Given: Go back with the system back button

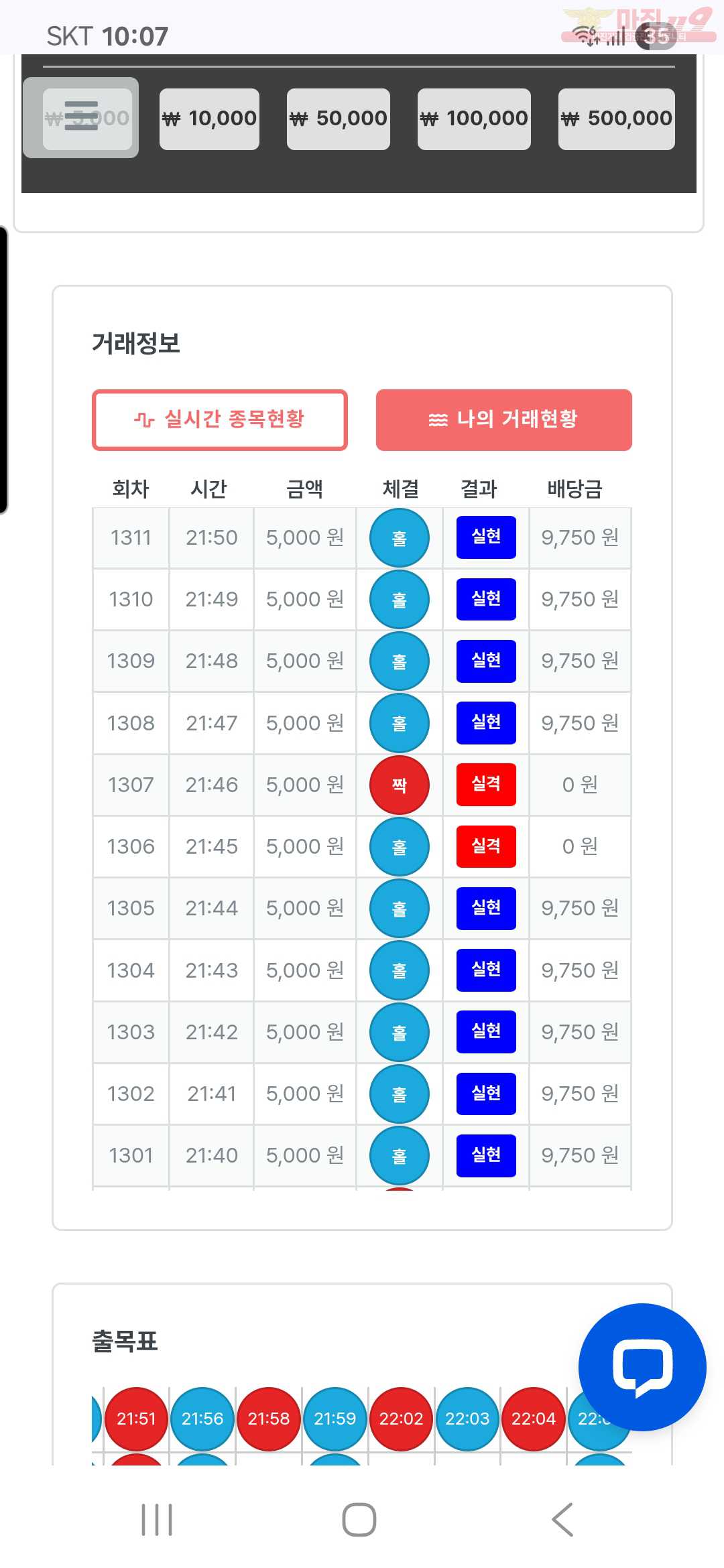Looking at the screenshot, I should [x=562, y=1519].
